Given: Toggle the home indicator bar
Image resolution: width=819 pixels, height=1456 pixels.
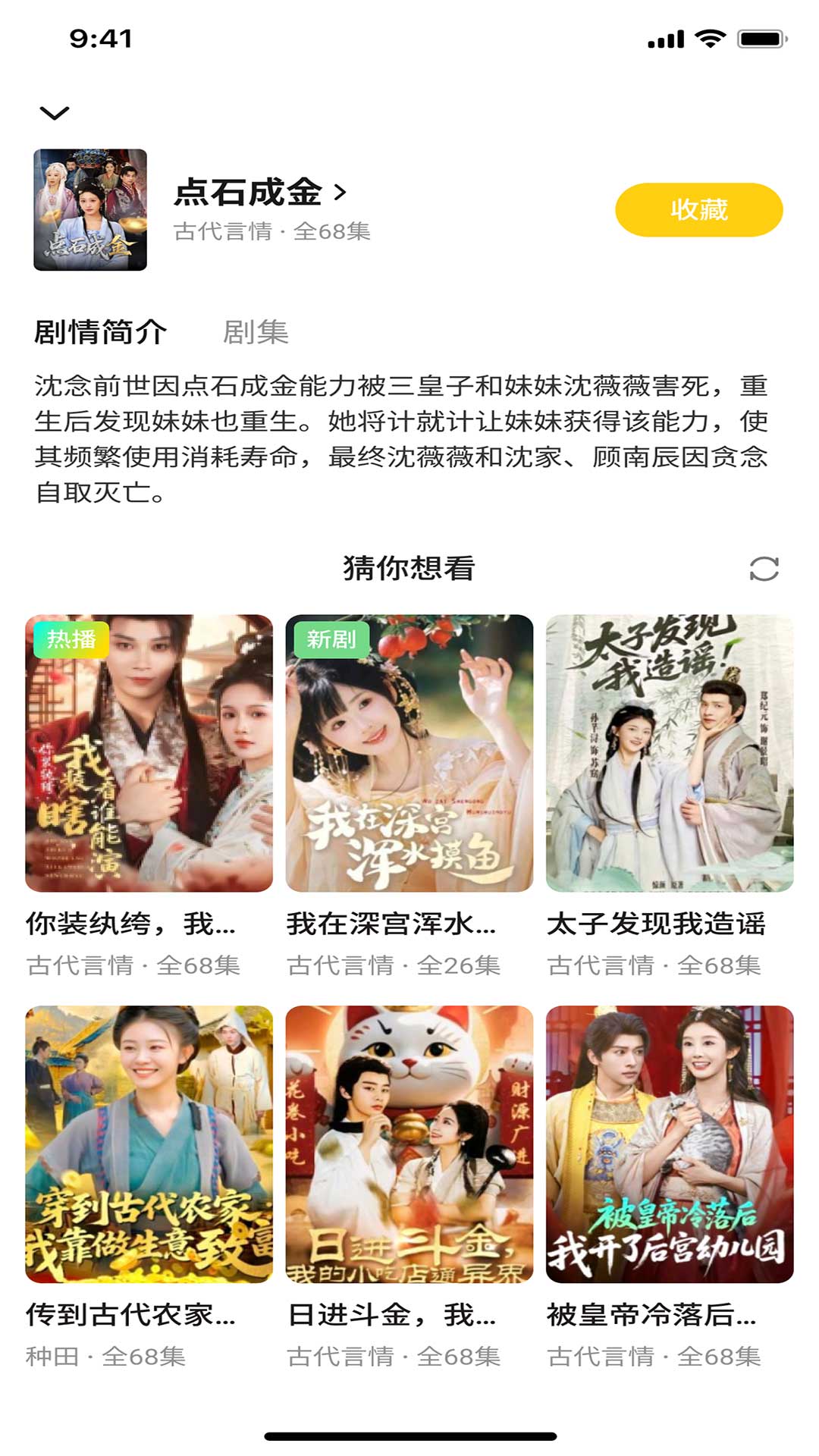Looking at the screenshot, I should (409, 1436).
